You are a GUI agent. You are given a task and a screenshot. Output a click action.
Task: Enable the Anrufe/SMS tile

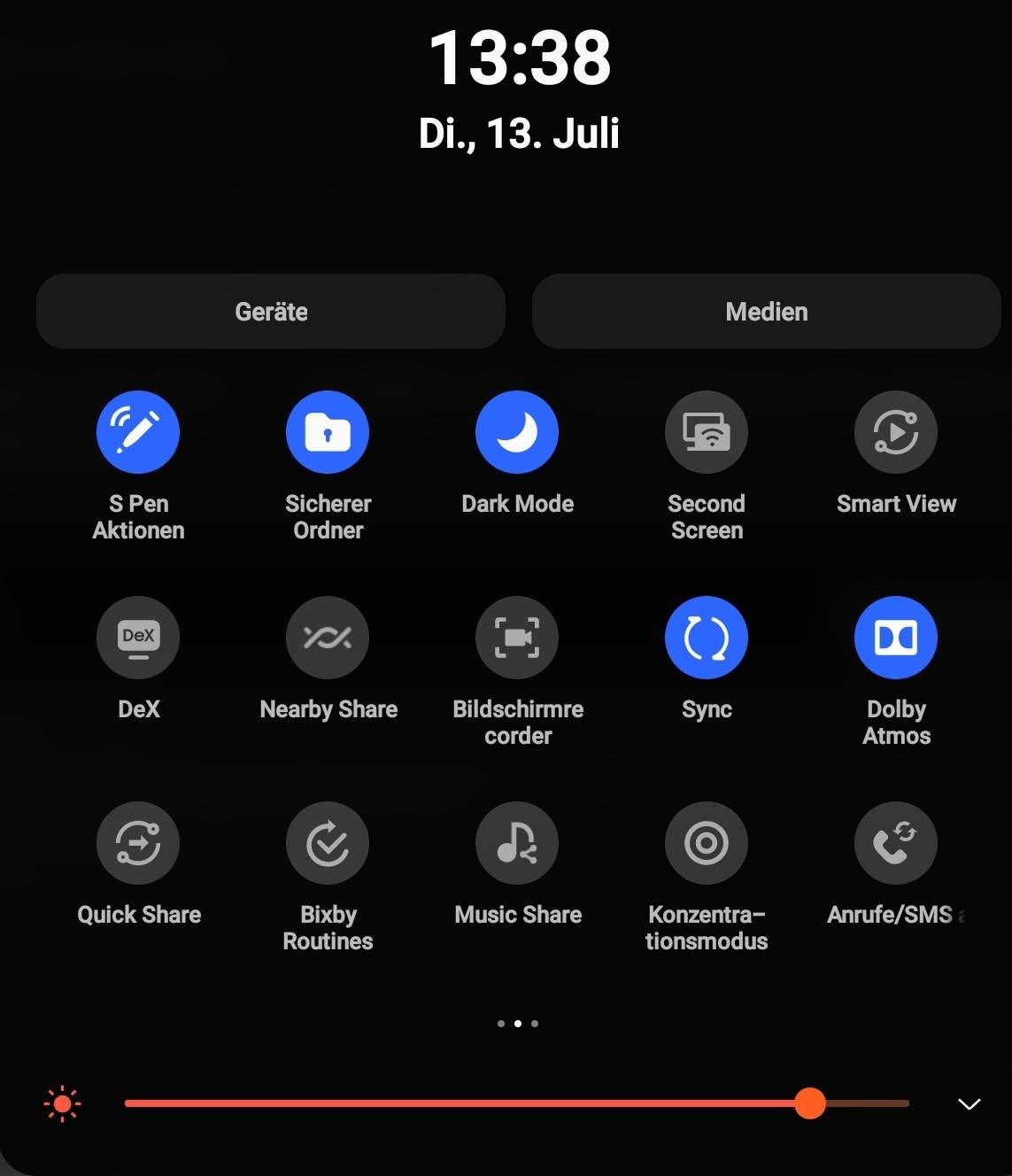point(896,843)
